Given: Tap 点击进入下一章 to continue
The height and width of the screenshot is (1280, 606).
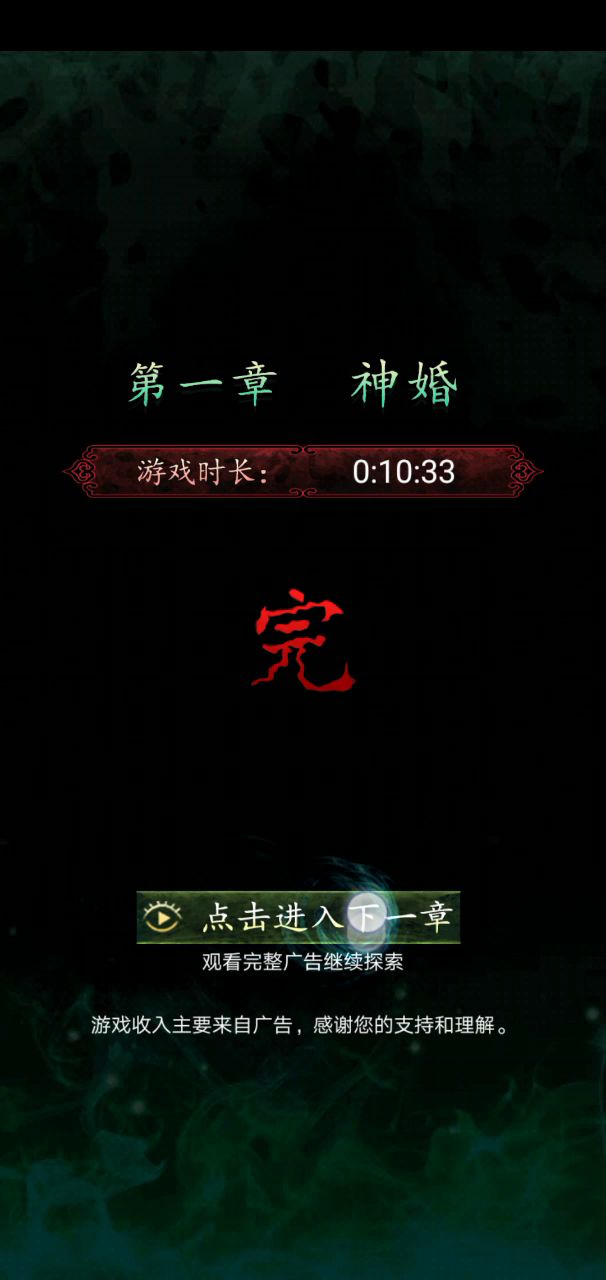Looking at the screenshot, I should click(298, 917).
